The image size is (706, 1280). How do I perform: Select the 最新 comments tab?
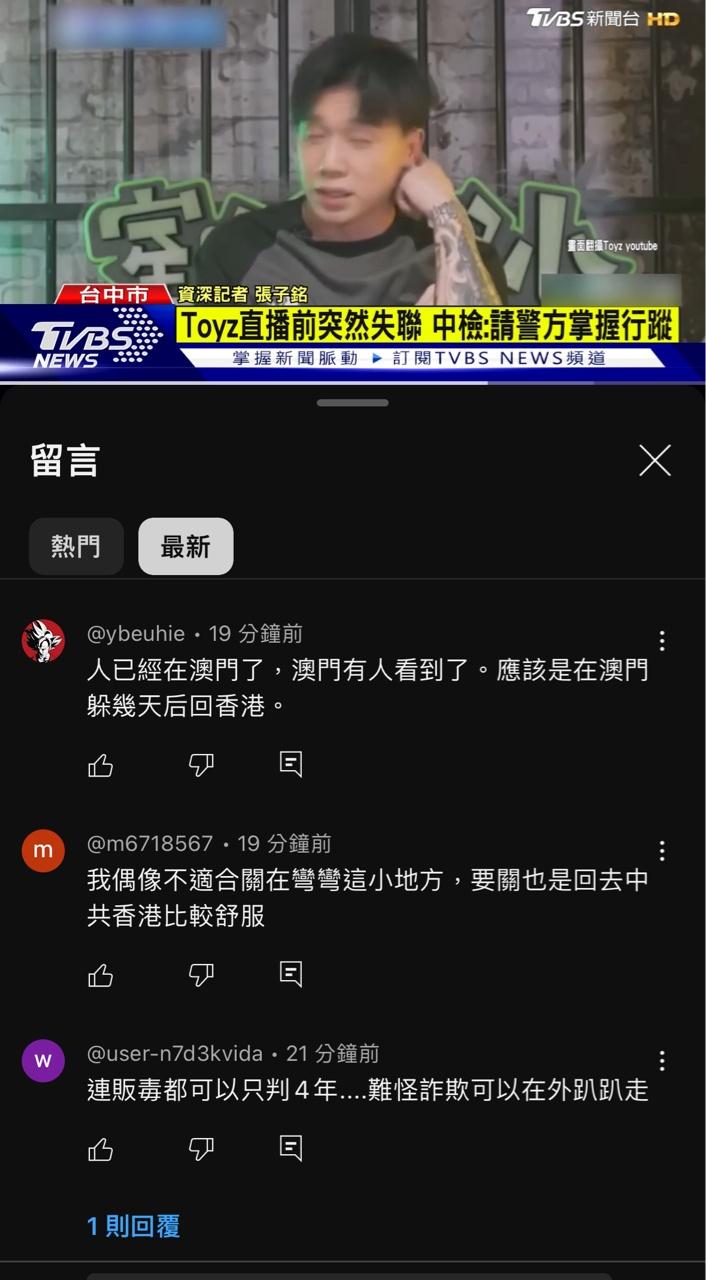[185, 546]
